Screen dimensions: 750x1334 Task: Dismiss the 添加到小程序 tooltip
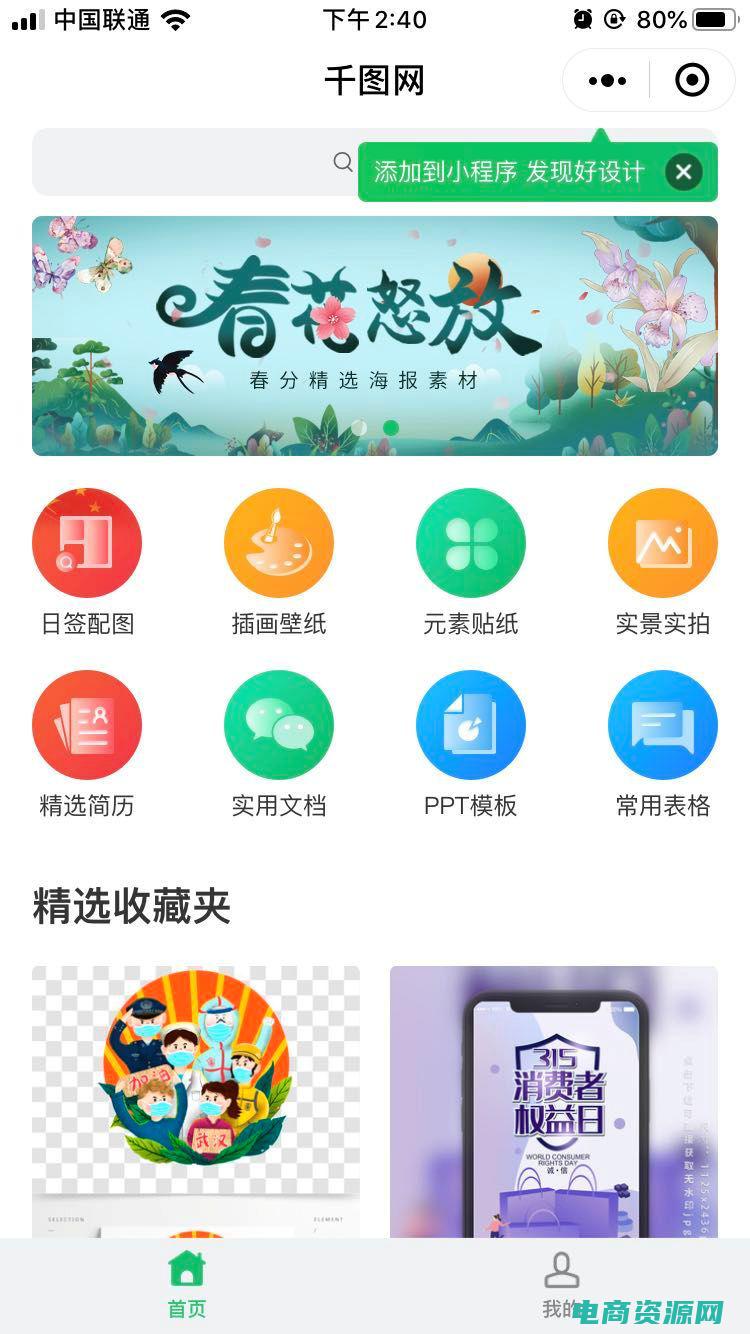[684, 172]
